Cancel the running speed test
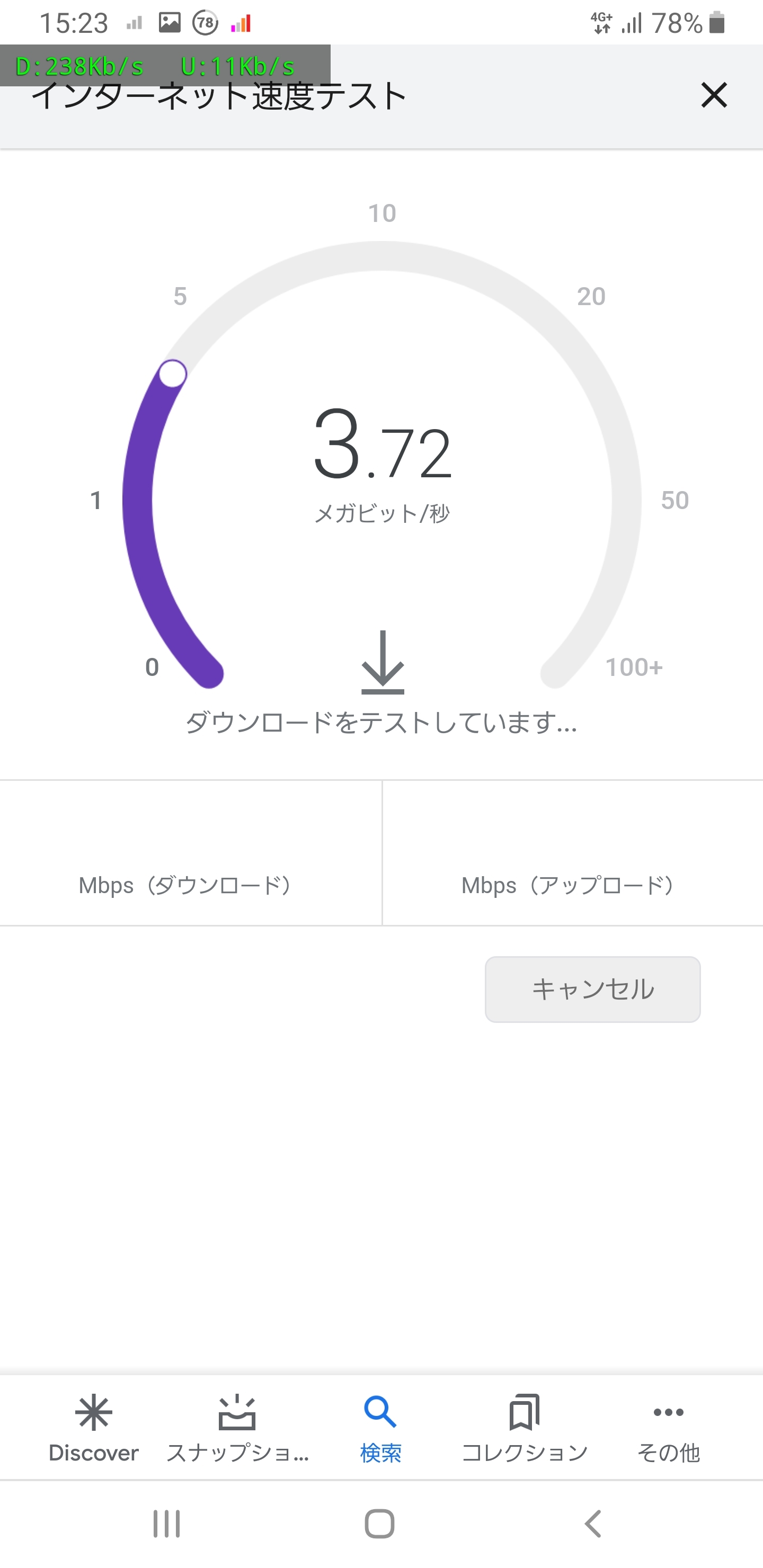Screen dimensions: 763x1568 pos(592,989)
